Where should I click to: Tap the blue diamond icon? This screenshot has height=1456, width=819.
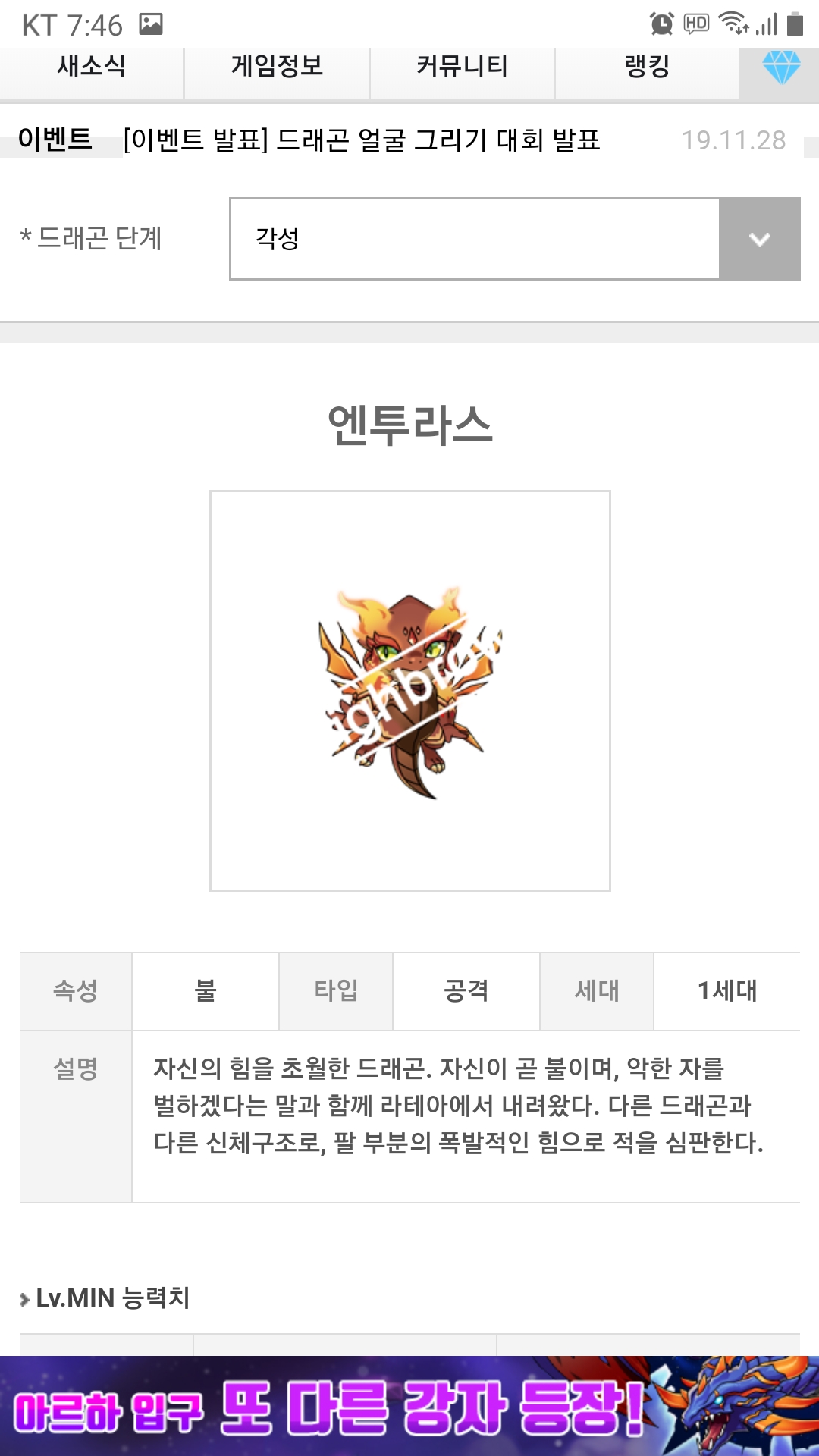780,68
